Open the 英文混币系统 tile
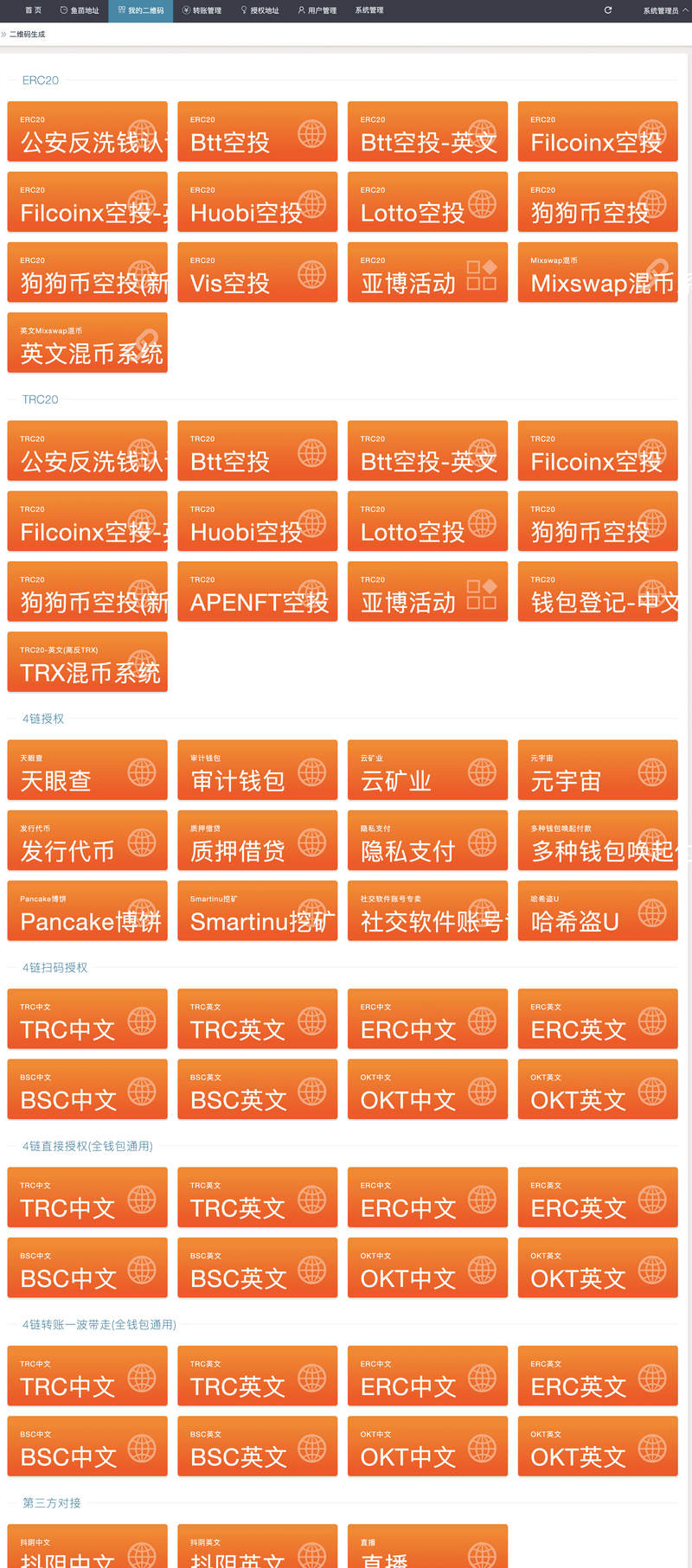This screenshot has height=1568, width=692. pos(87,342)
